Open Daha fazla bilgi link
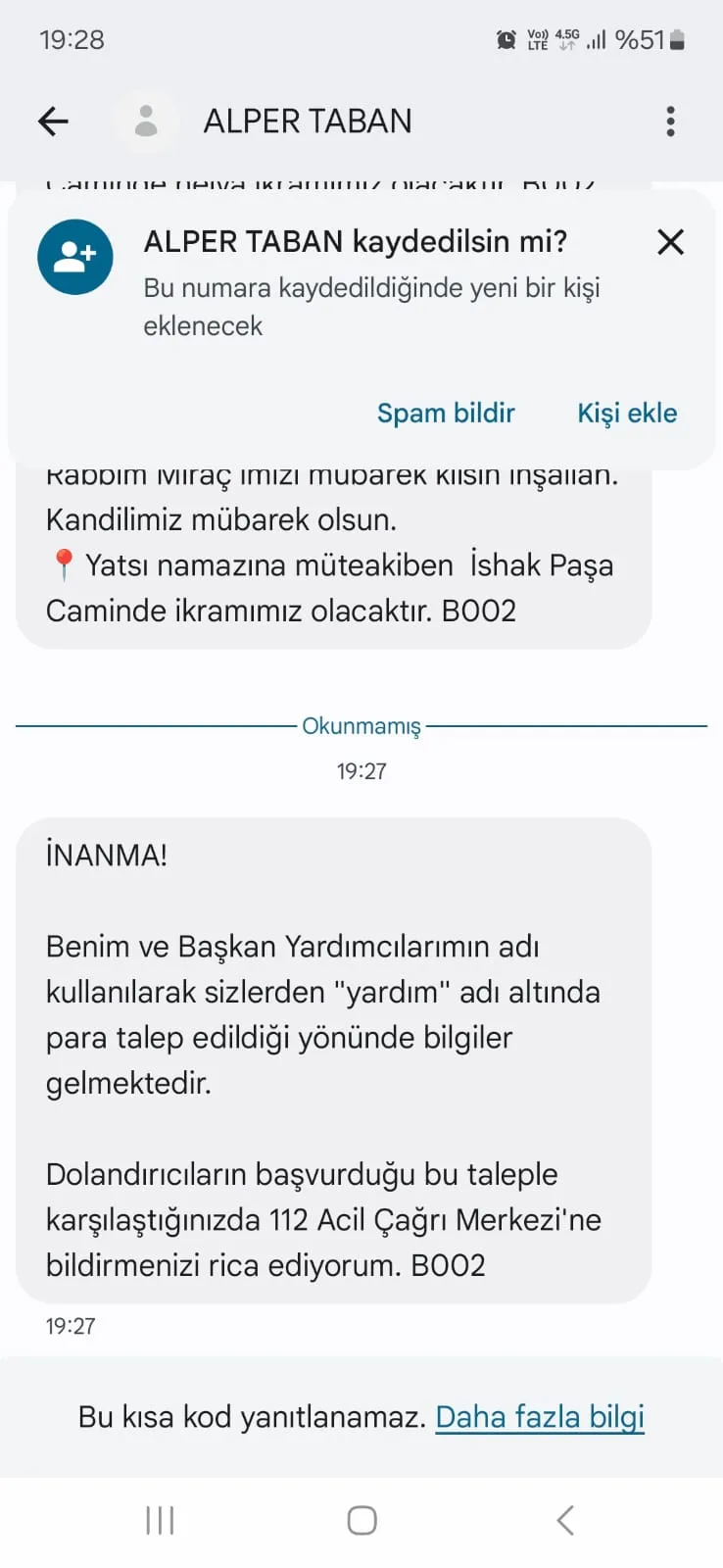723x1568 pixels. coord(541,1416)
